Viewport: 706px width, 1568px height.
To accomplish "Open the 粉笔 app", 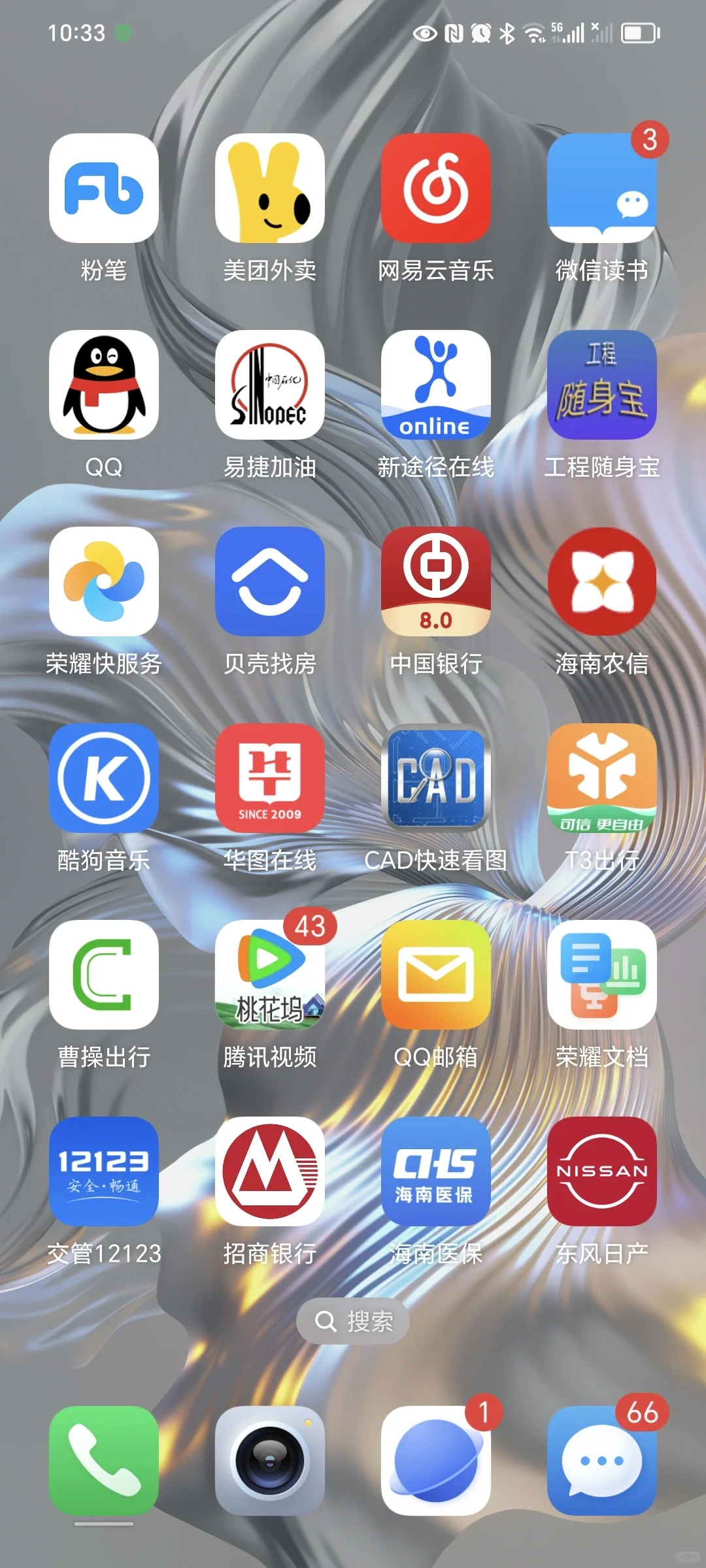I will click(x=104, y=188).
